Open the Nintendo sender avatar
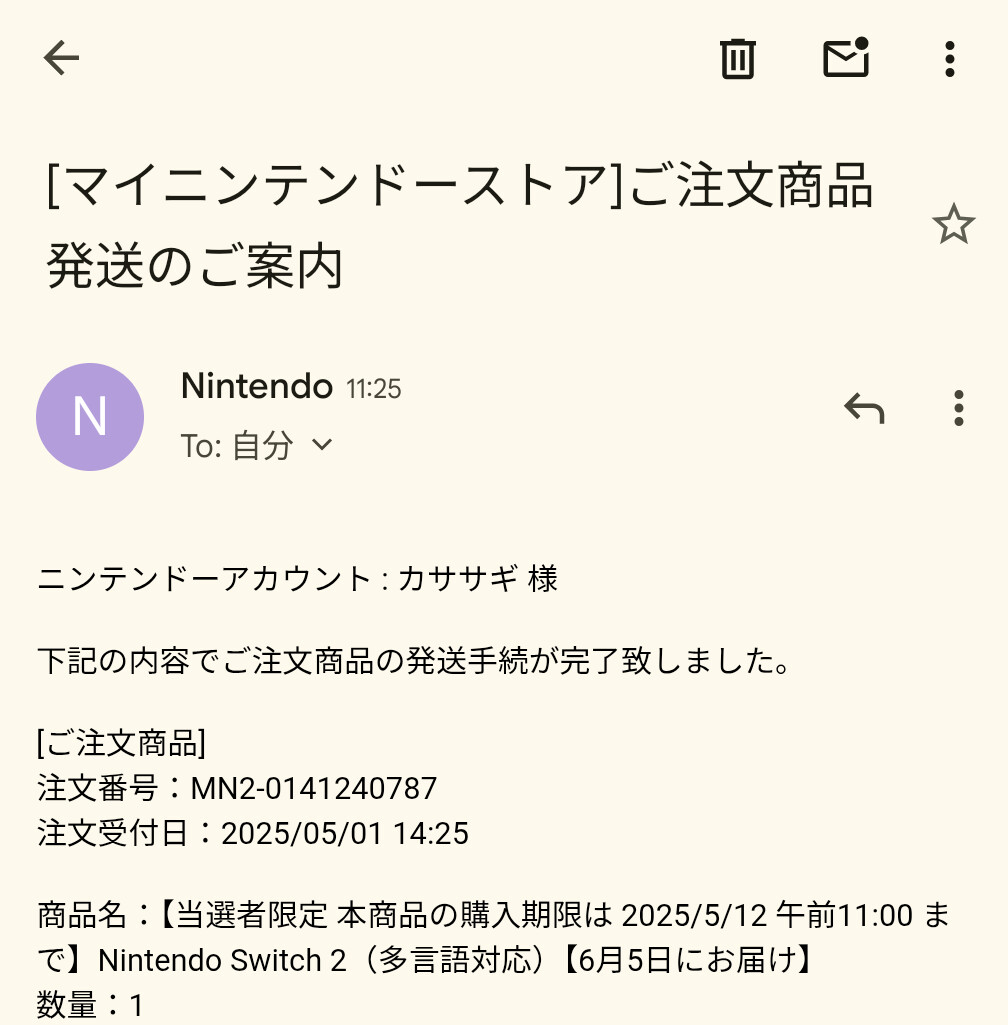 (90, 417)
